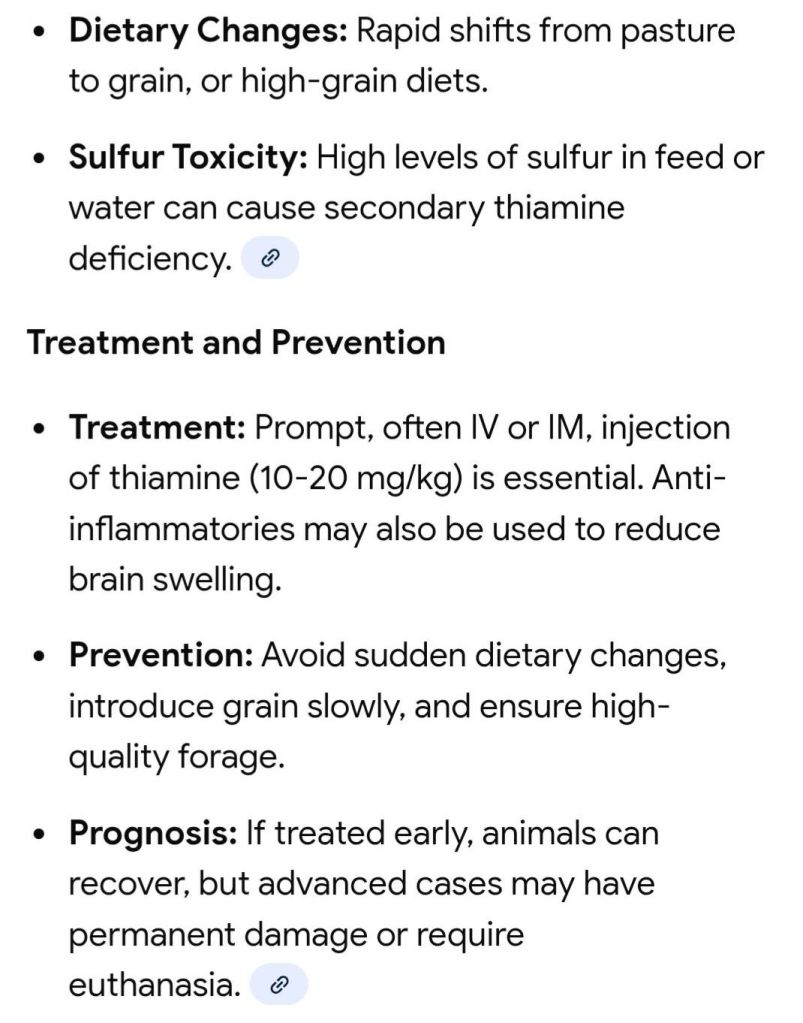Open the source link after the word euthanasia
This screenshot has height=1023, width=803.
click(x=279, y=986)
